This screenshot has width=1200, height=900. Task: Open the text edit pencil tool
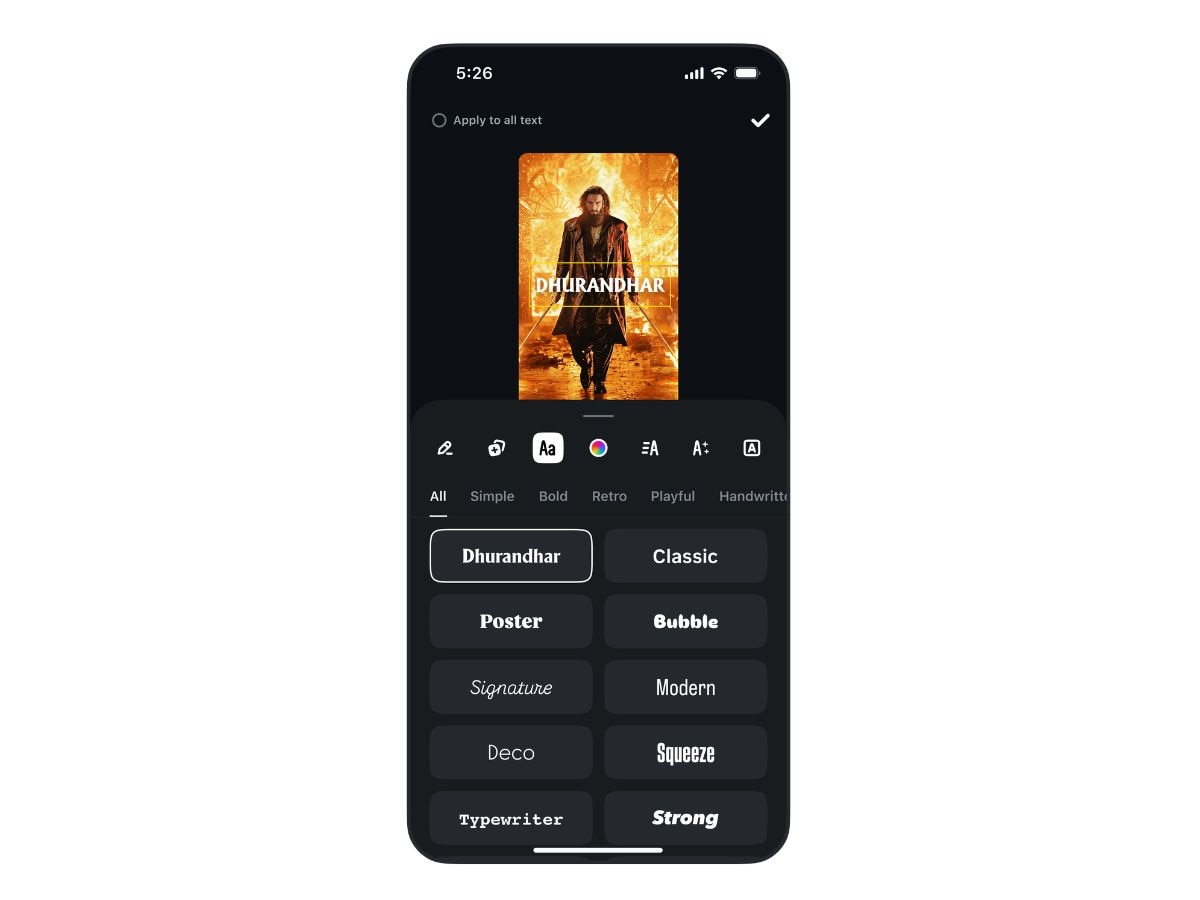[x=446, y=448]
